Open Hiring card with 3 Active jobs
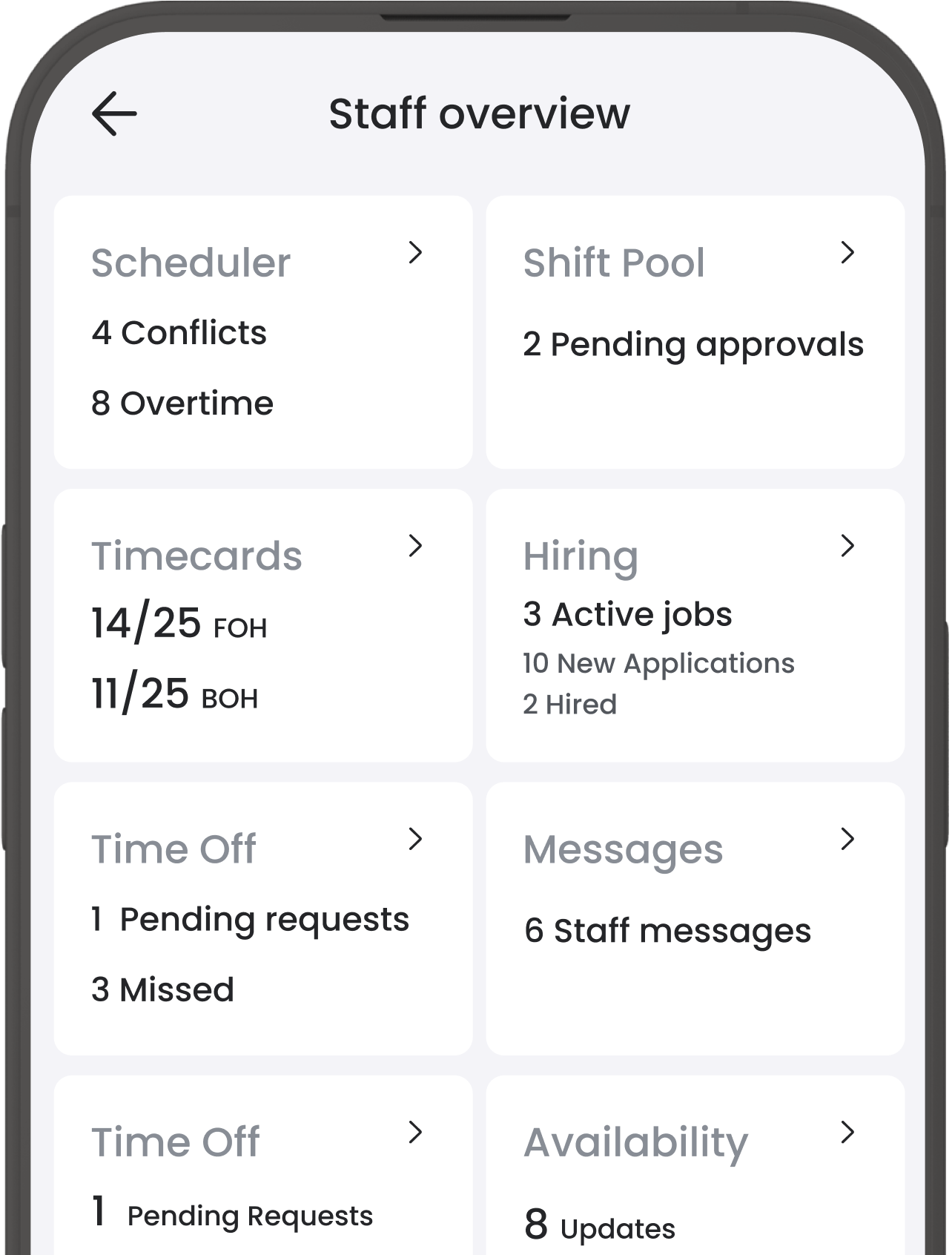The height and width of the screenshot is (1255, 952). pyautogui.click(x=695, y=625)
